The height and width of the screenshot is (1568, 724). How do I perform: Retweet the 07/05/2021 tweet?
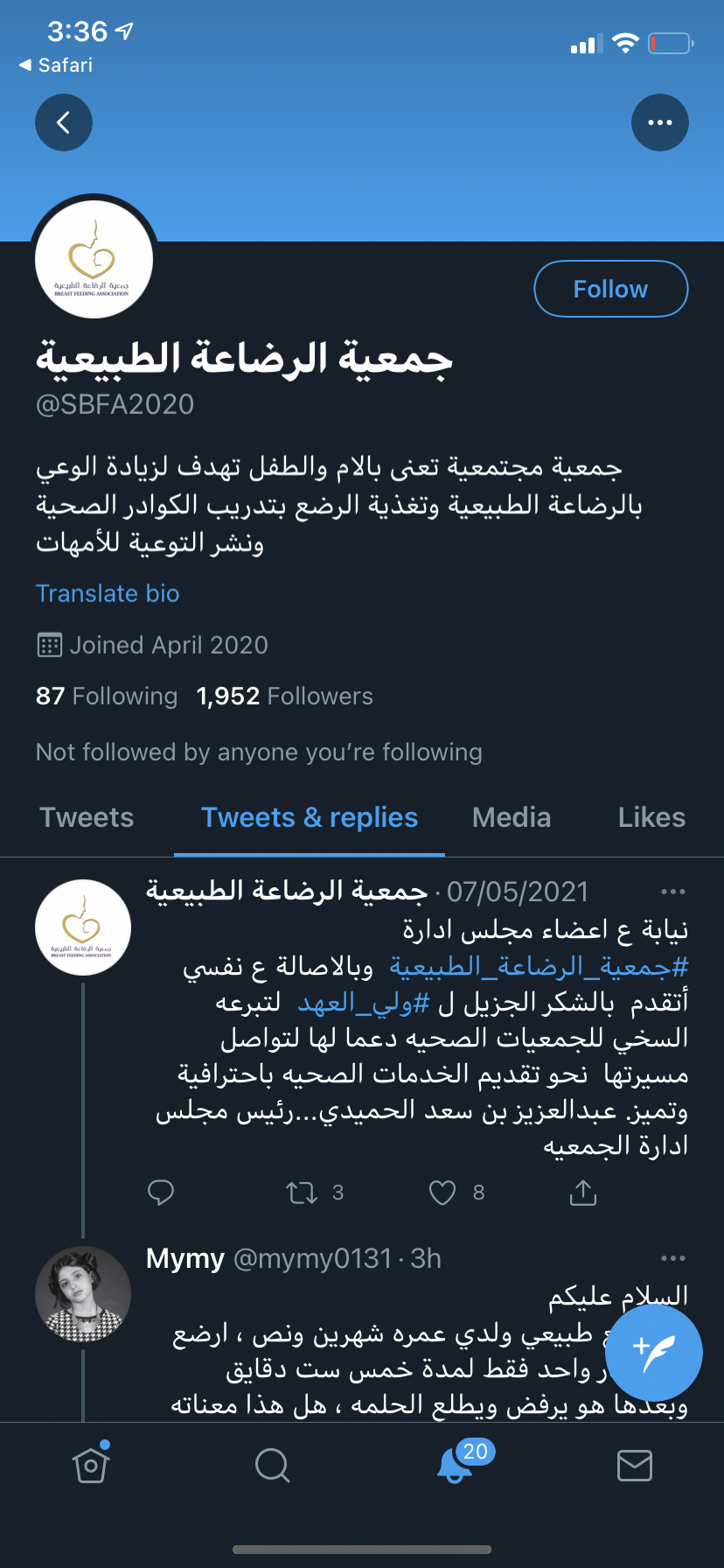[303, 1193]
